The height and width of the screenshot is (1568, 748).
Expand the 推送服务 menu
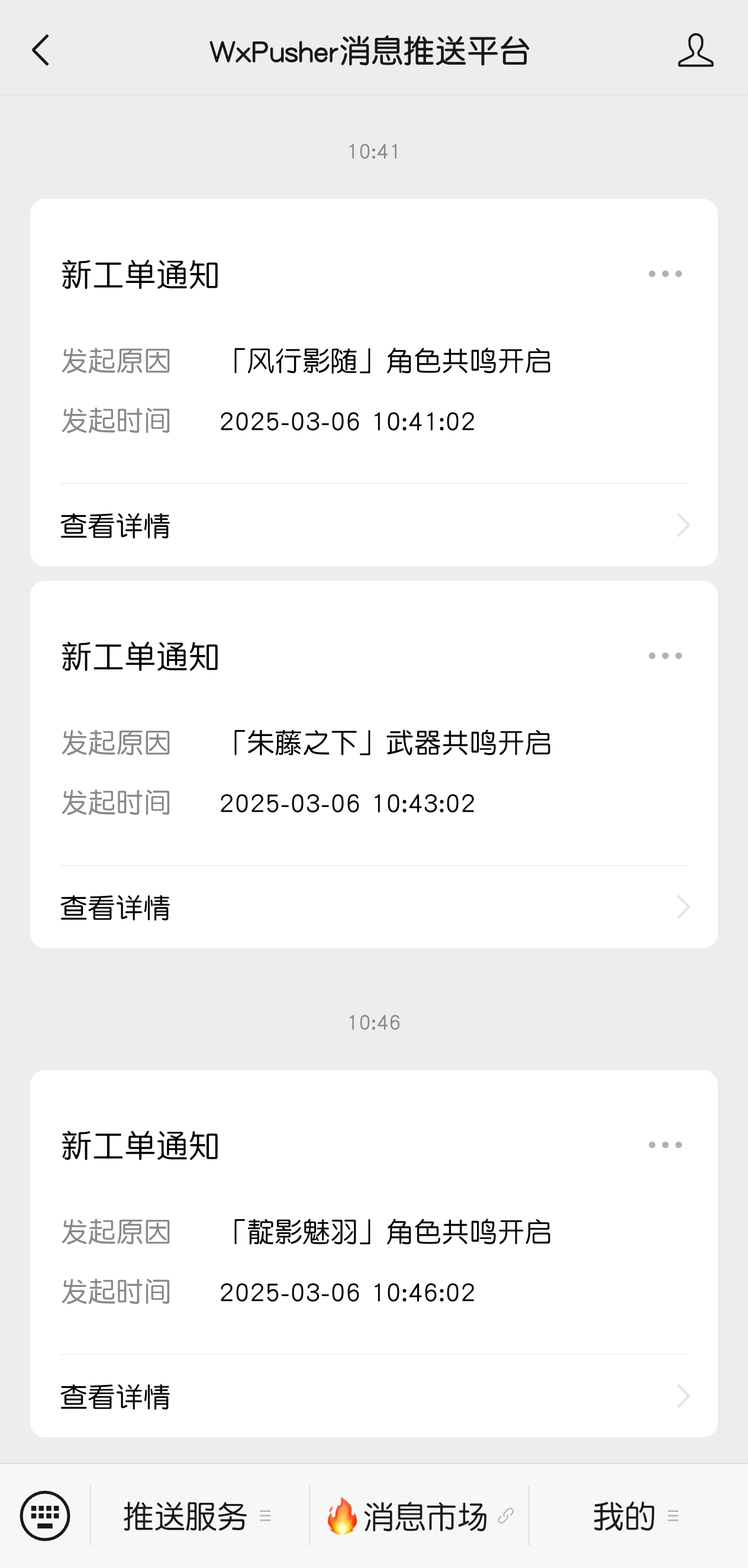click(199, 1516)
